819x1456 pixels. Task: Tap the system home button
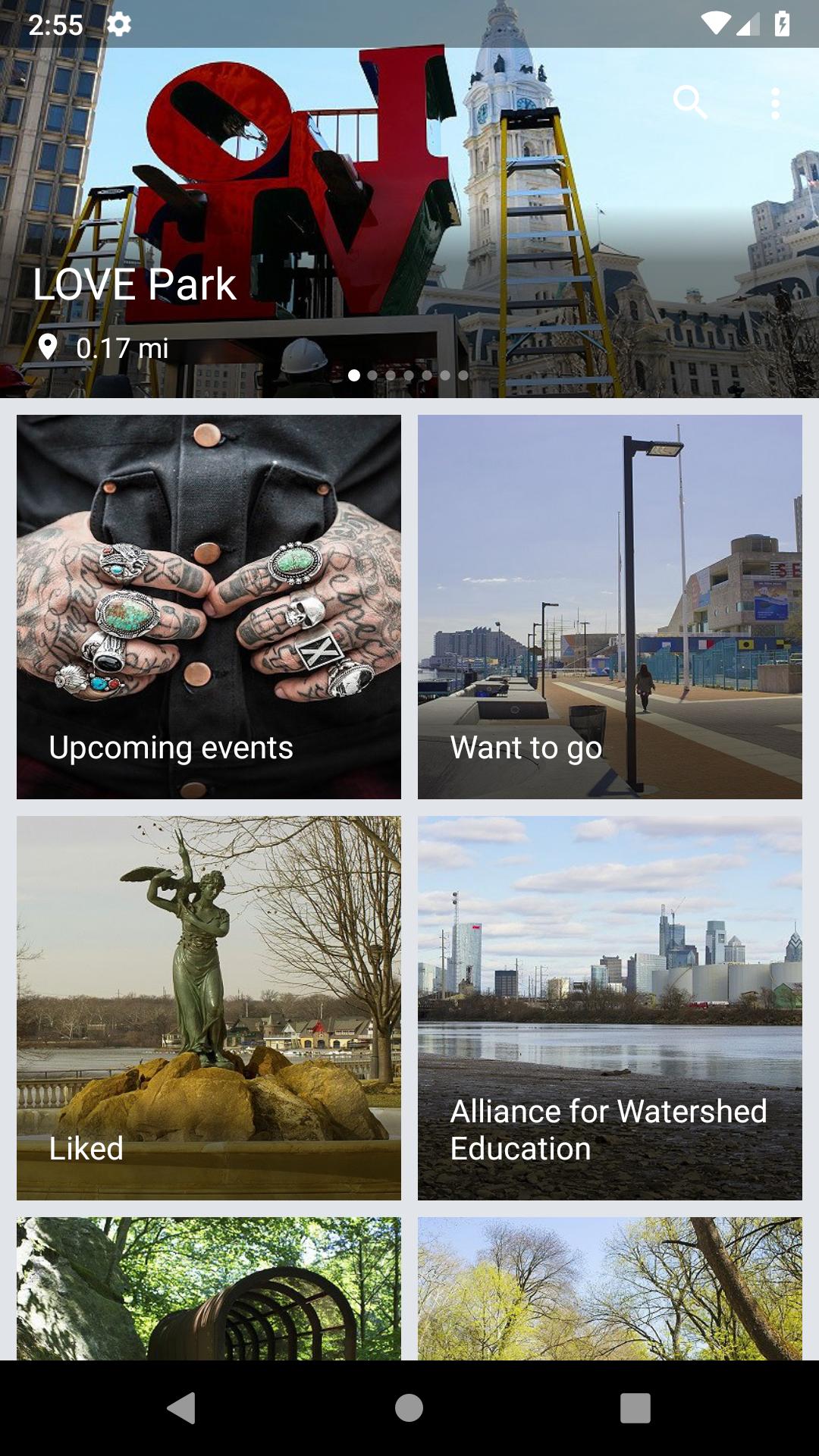pyautogui.click(x=409, y=1408)
